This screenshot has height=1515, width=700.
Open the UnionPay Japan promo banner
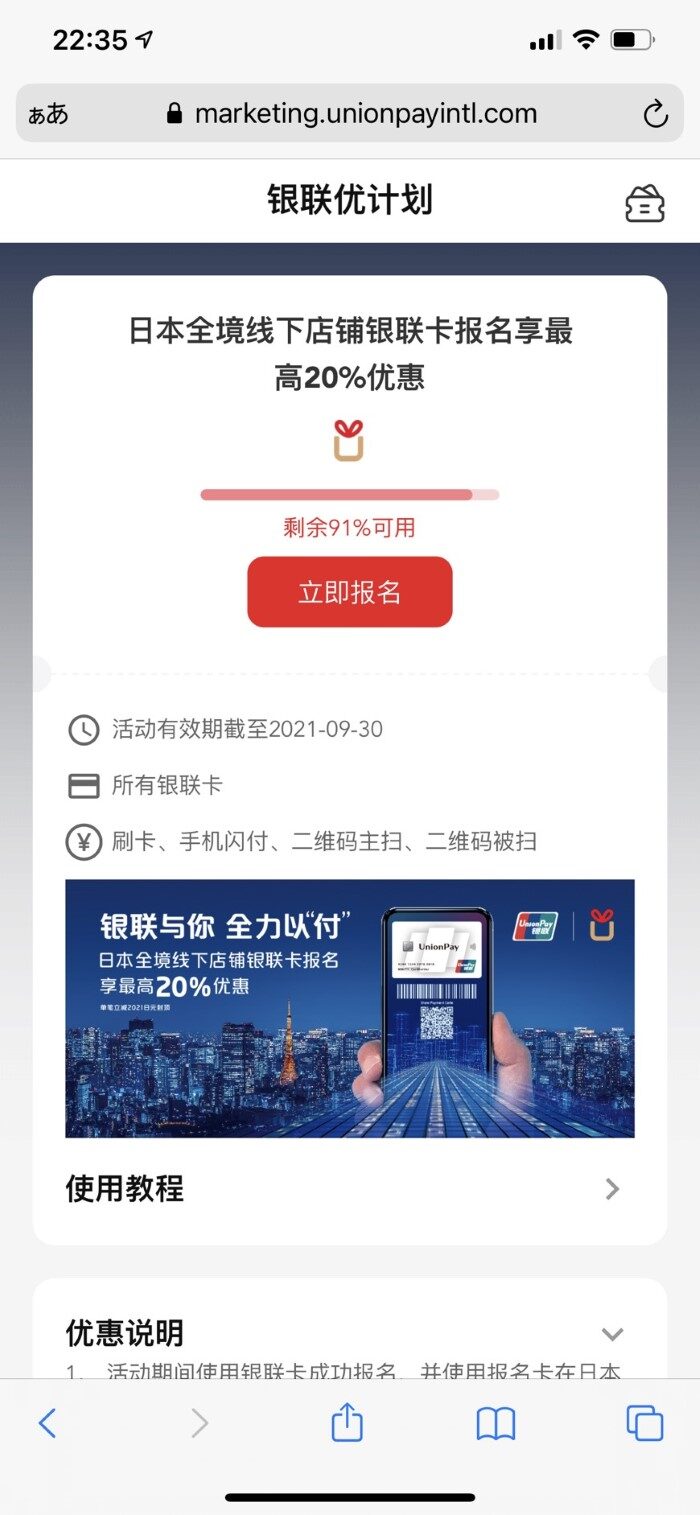tap(349, 1008)
